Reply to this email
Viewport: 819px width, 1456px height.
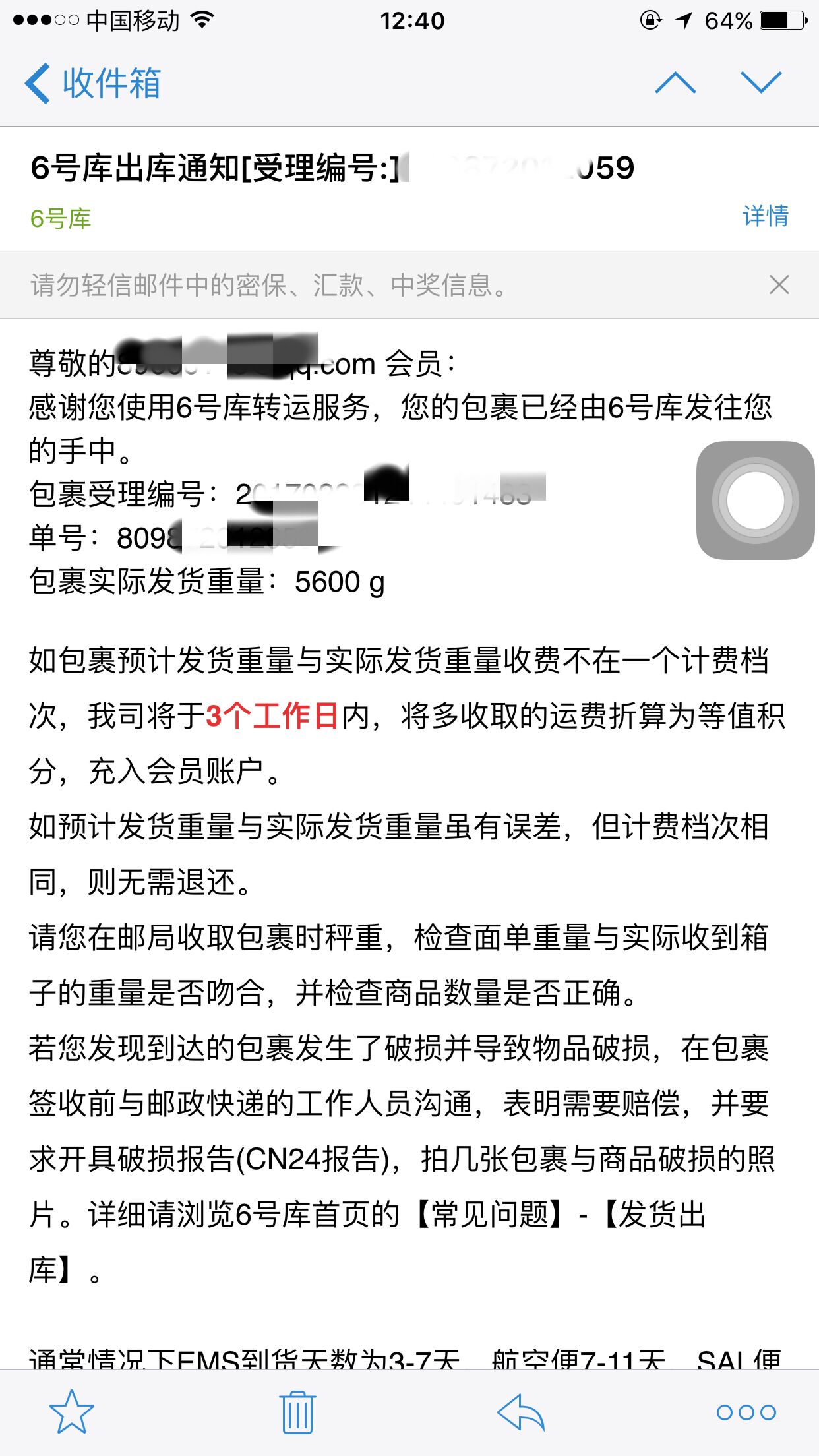pyautogui.click(x=521, y=1412)
